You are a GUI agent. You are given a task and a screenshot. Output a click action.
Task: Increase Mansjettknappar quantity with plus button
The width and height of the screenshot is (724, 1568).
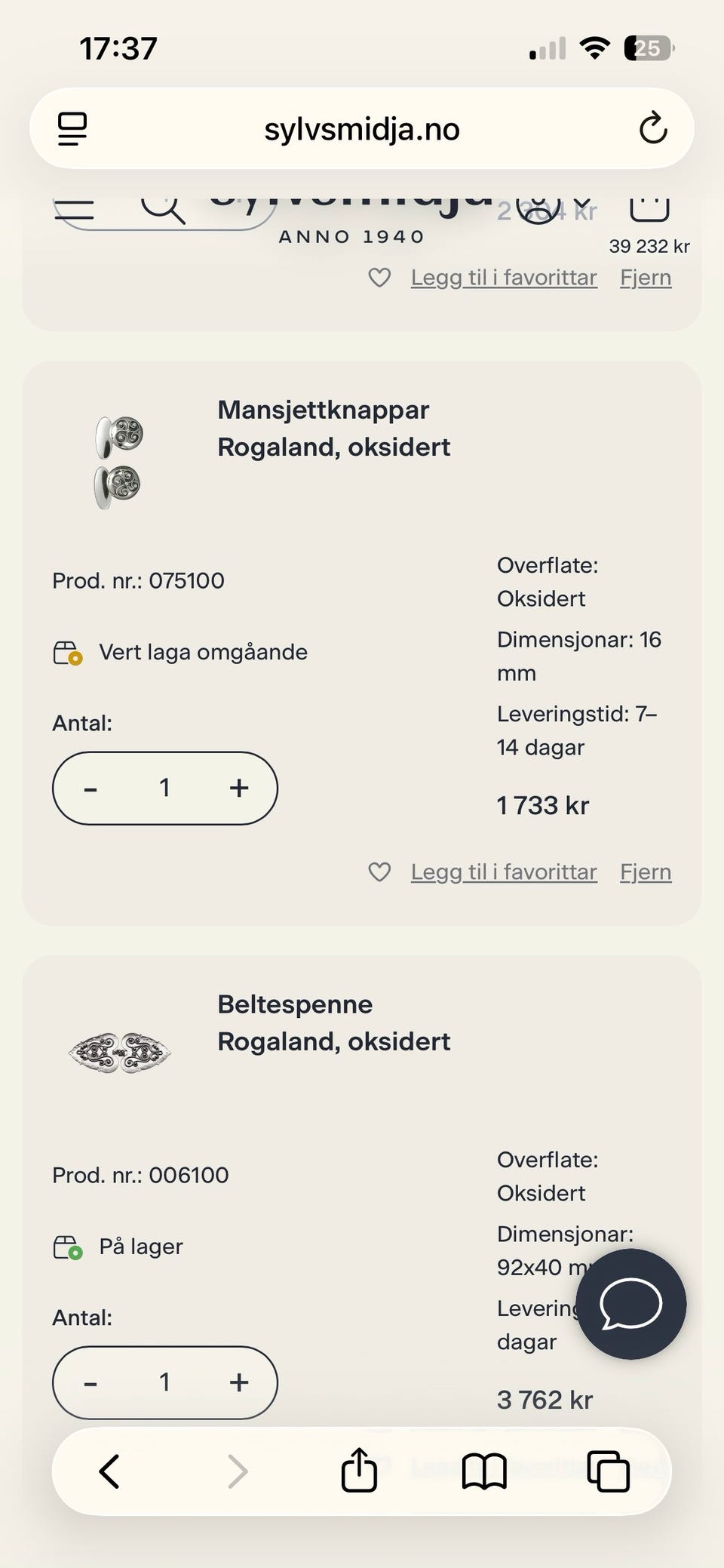point(238,788)
